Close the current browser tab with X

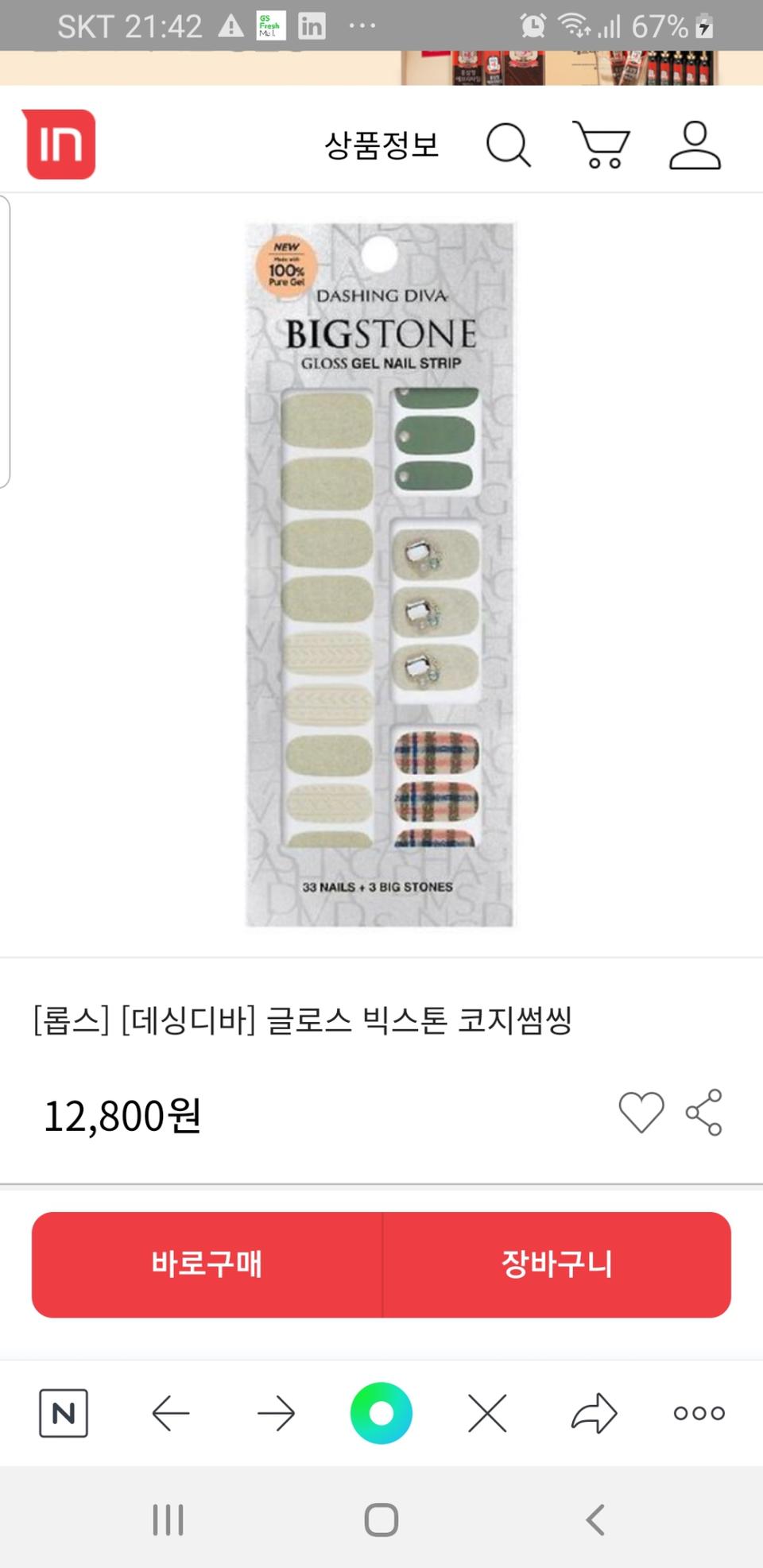(x=486, y=1413)
